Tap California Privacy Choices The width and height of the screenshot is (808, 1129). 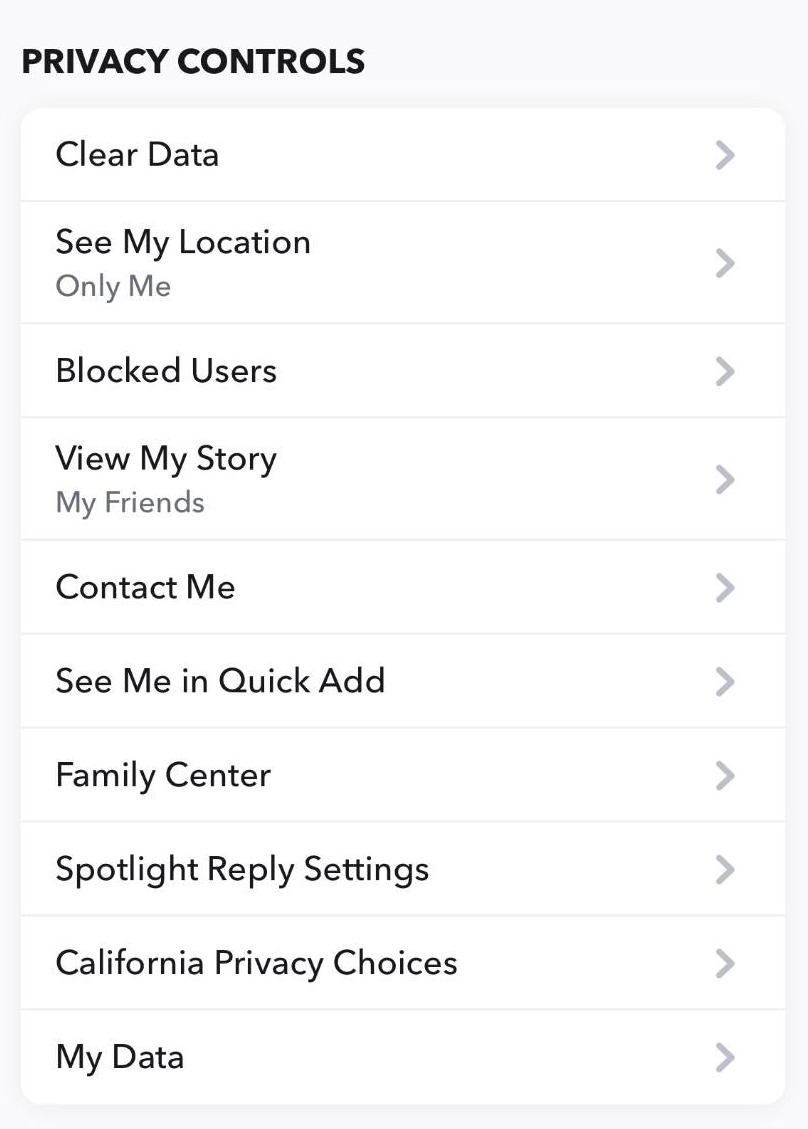[402, 963]
